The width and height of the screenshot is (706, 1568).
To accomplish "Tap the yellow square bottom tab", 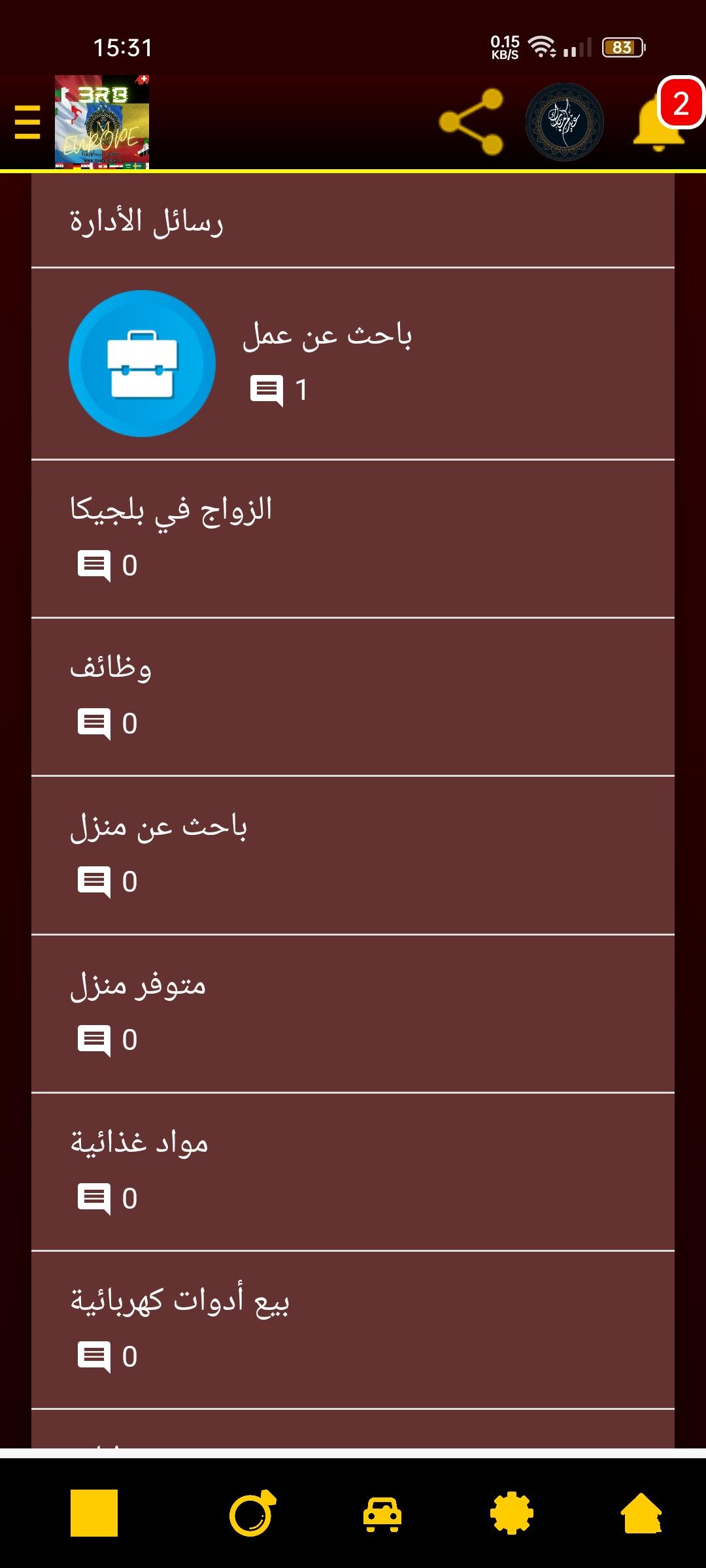I will (94, 1513).
